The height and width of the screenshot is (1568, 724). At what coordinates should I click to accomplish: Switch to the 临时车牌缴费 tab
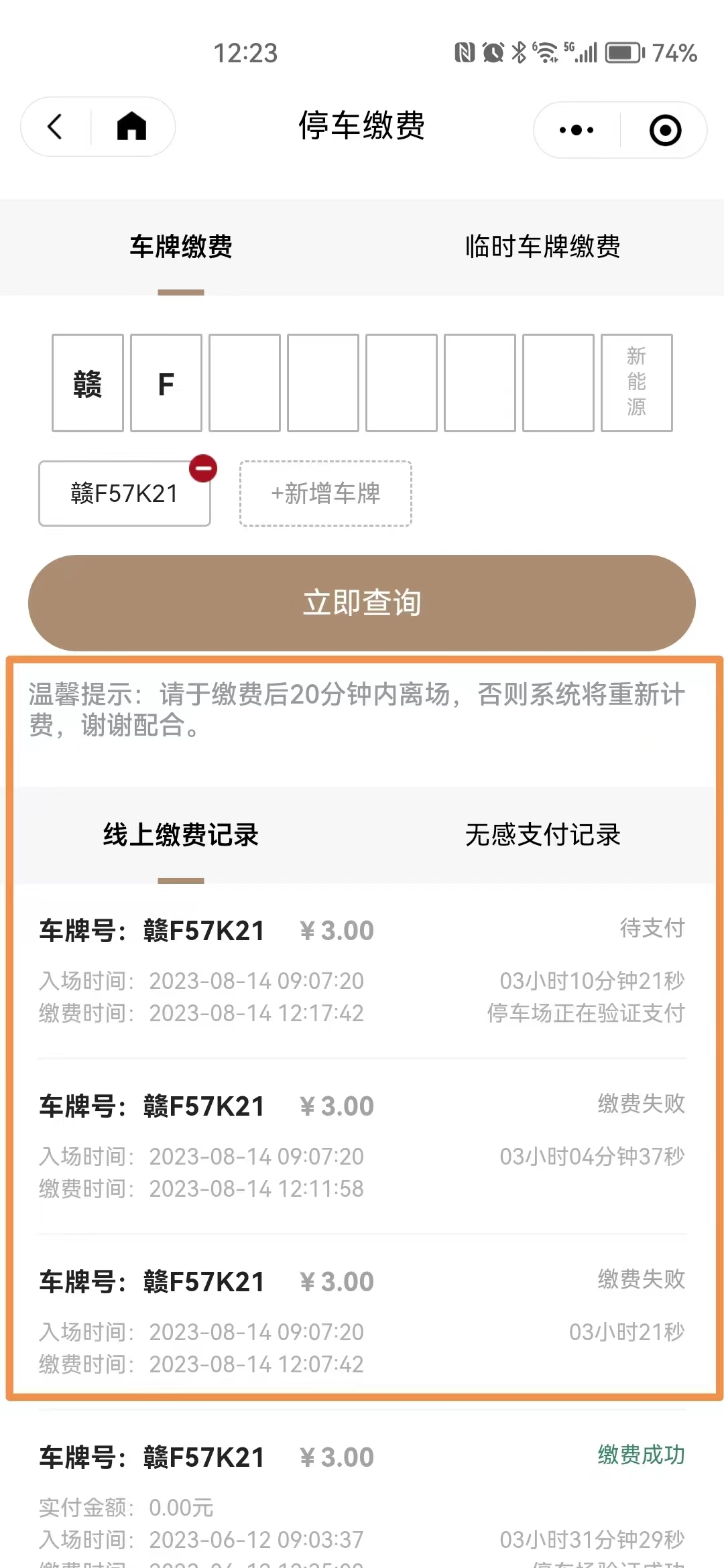543,247
